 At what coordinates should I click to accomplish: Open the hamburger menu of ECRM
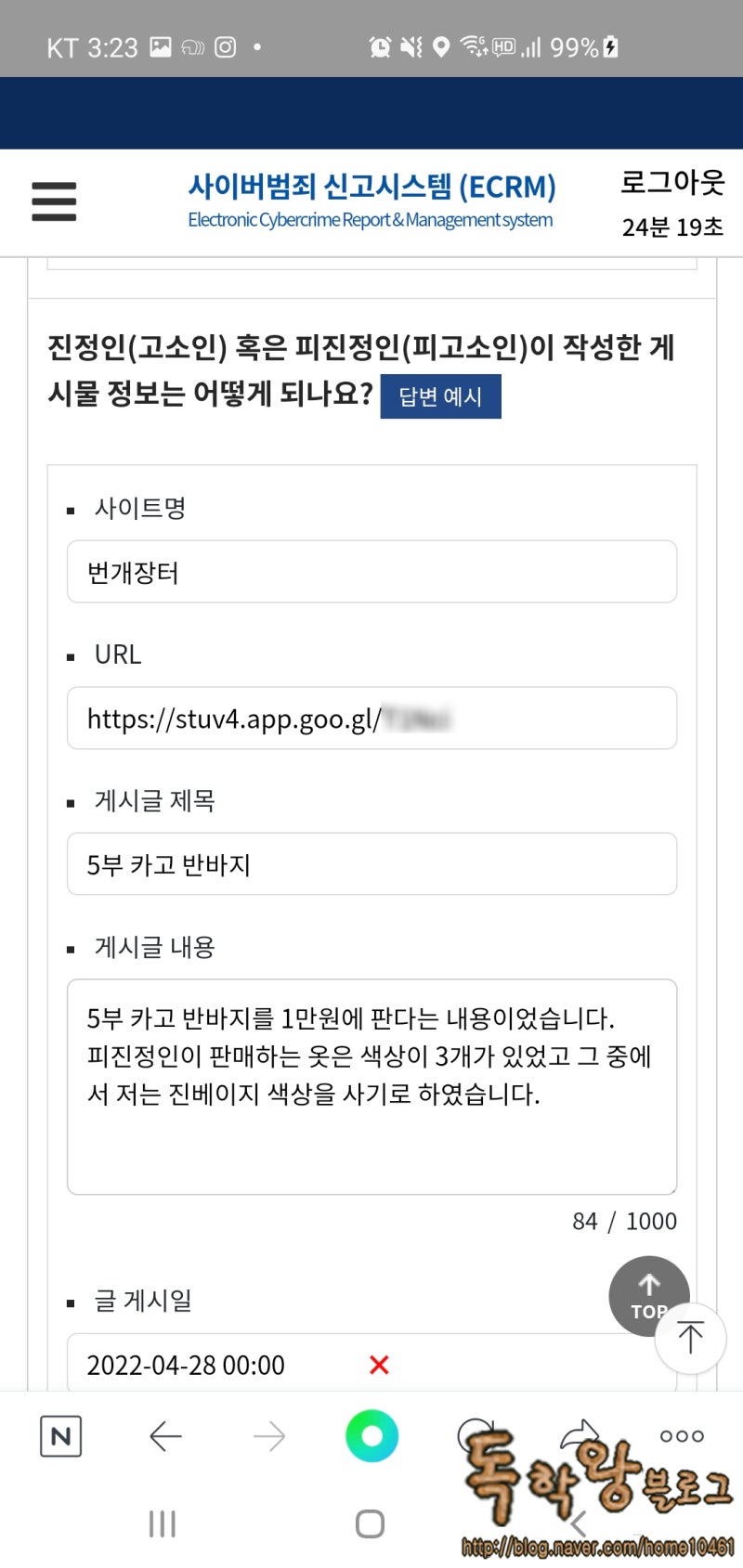click(53, 201)
